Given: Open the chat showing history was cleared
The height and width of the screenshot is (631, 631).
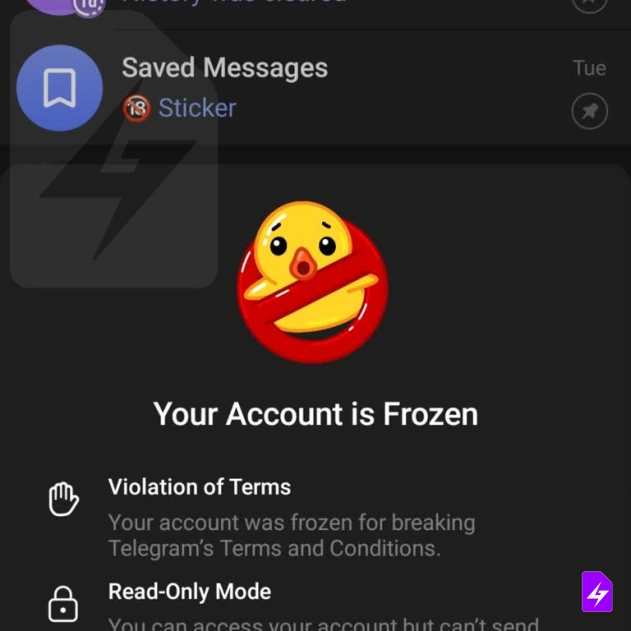Looking at the screenshot, I should (300, 8).
